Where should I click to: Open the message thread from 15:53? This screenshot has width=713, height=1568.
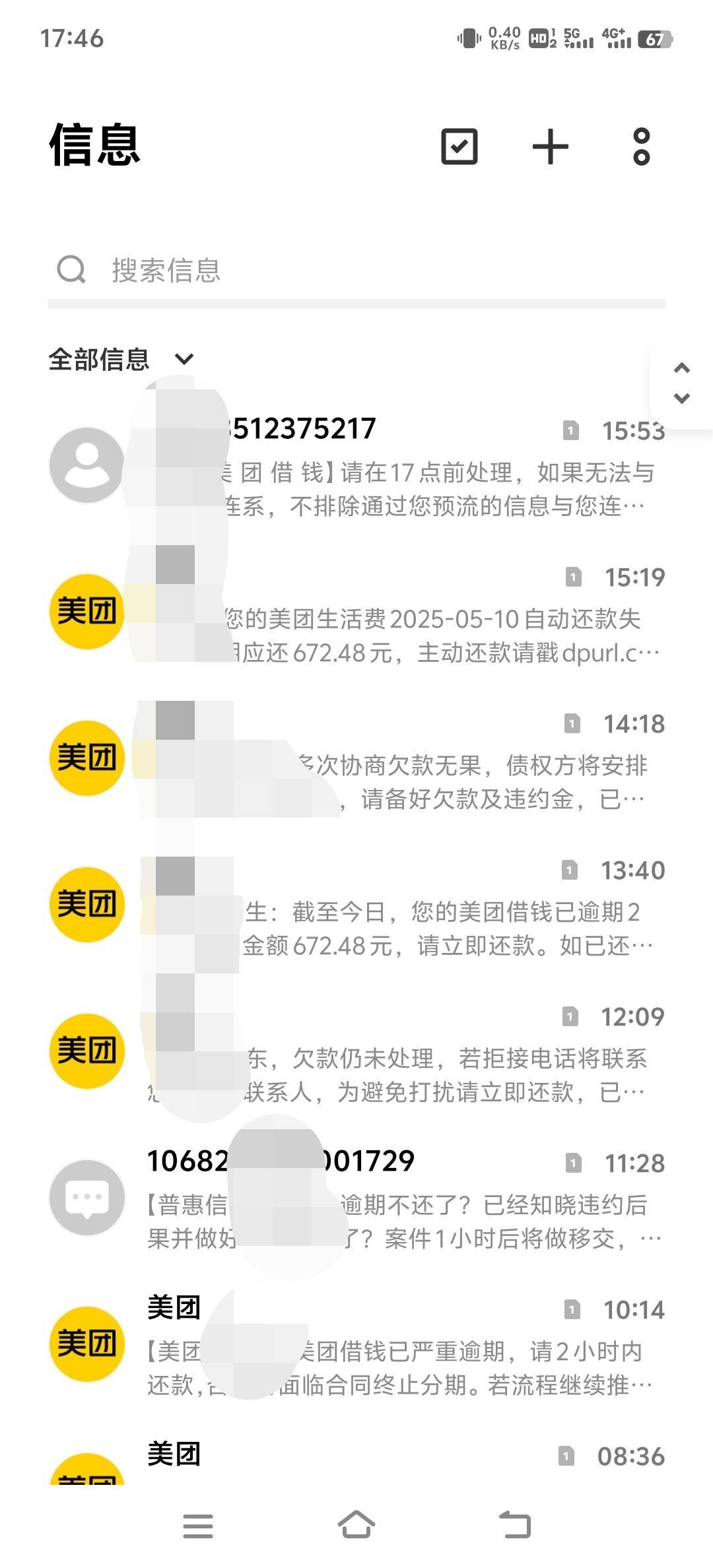356,466
